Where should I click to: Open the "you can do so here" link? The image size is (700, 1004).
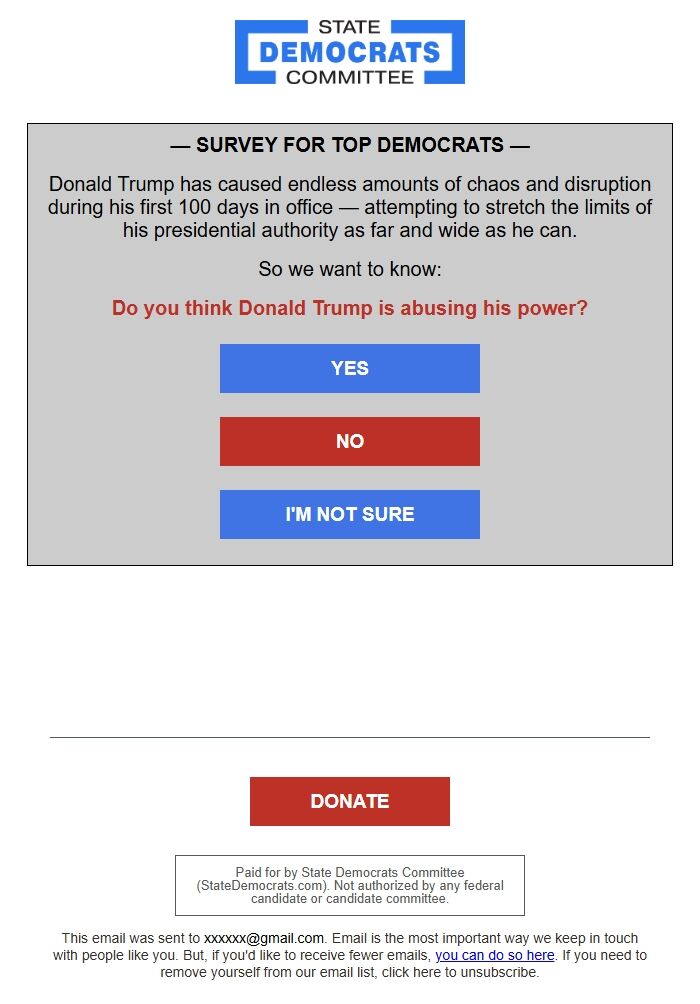(494, 955)
